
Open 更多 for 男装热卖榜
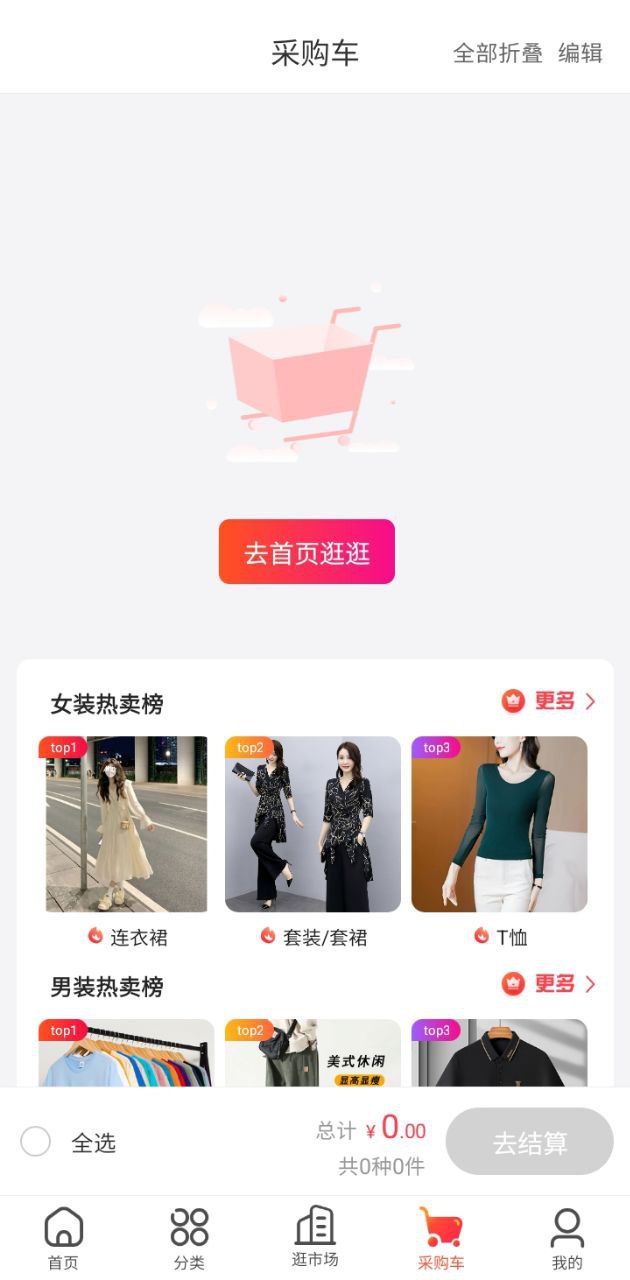coord(548,984)
